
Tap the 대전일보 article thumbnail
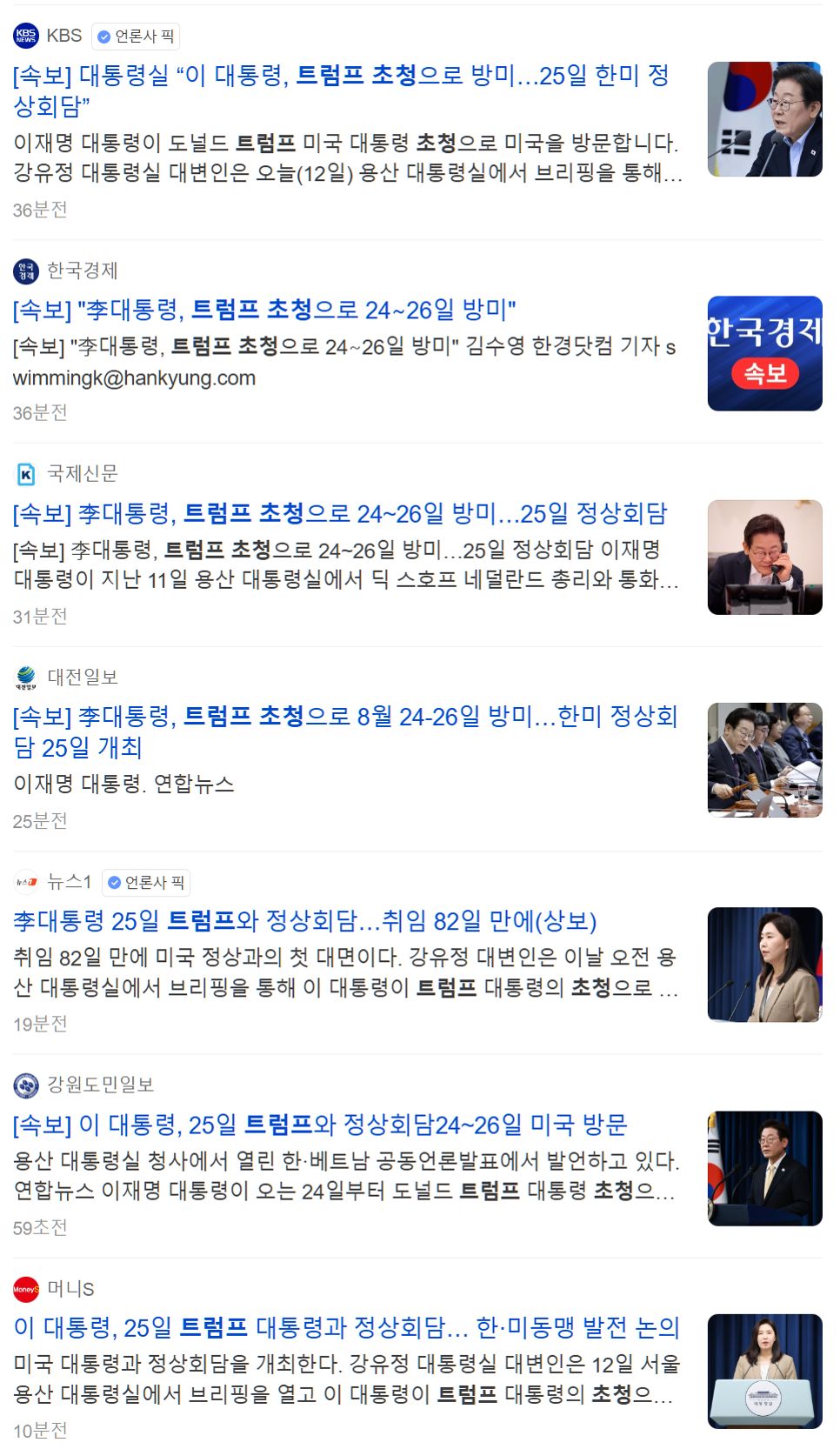[764, 759]
